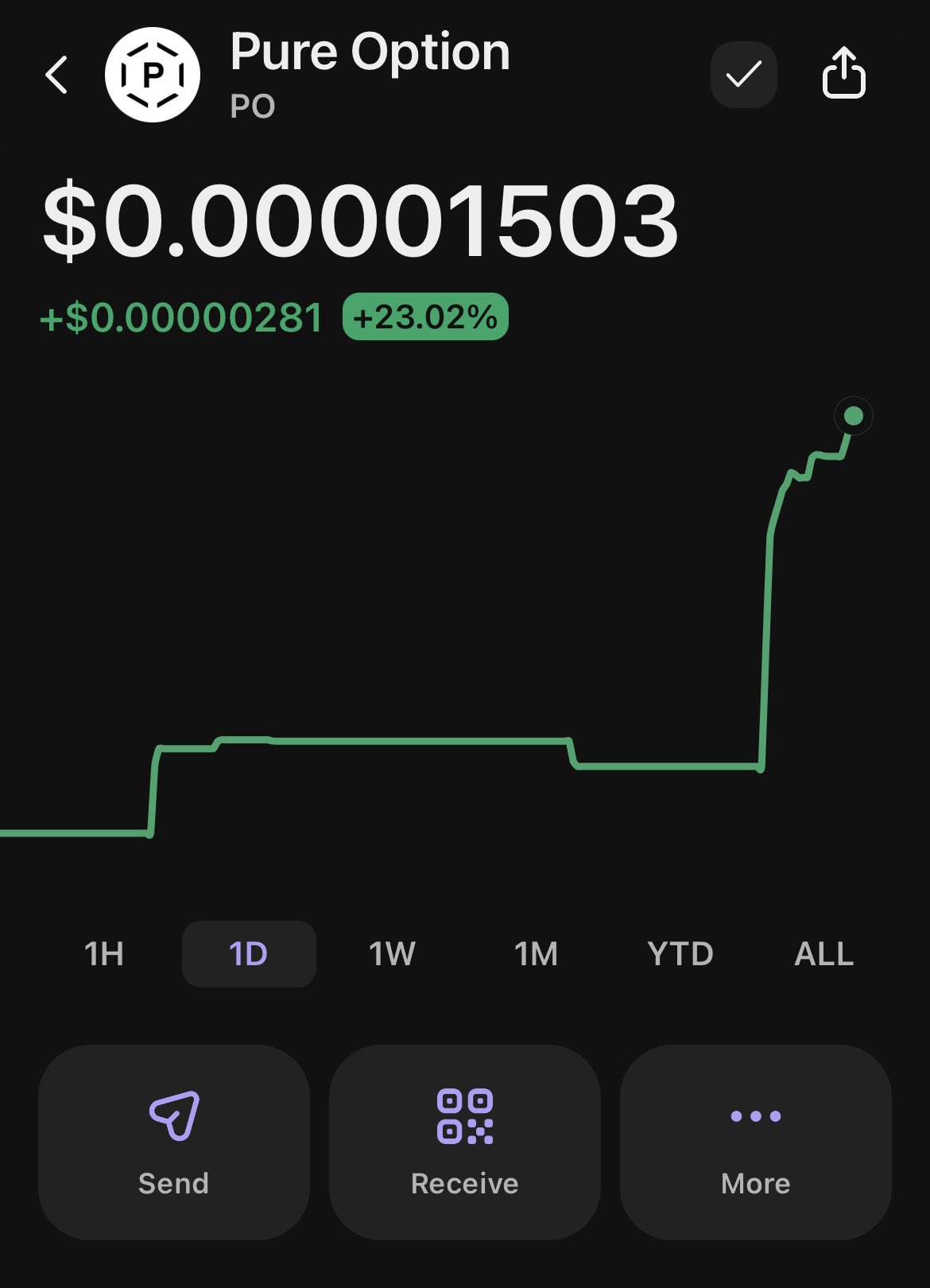
Task: Display the ALL time chart
Action: (824, 954)
